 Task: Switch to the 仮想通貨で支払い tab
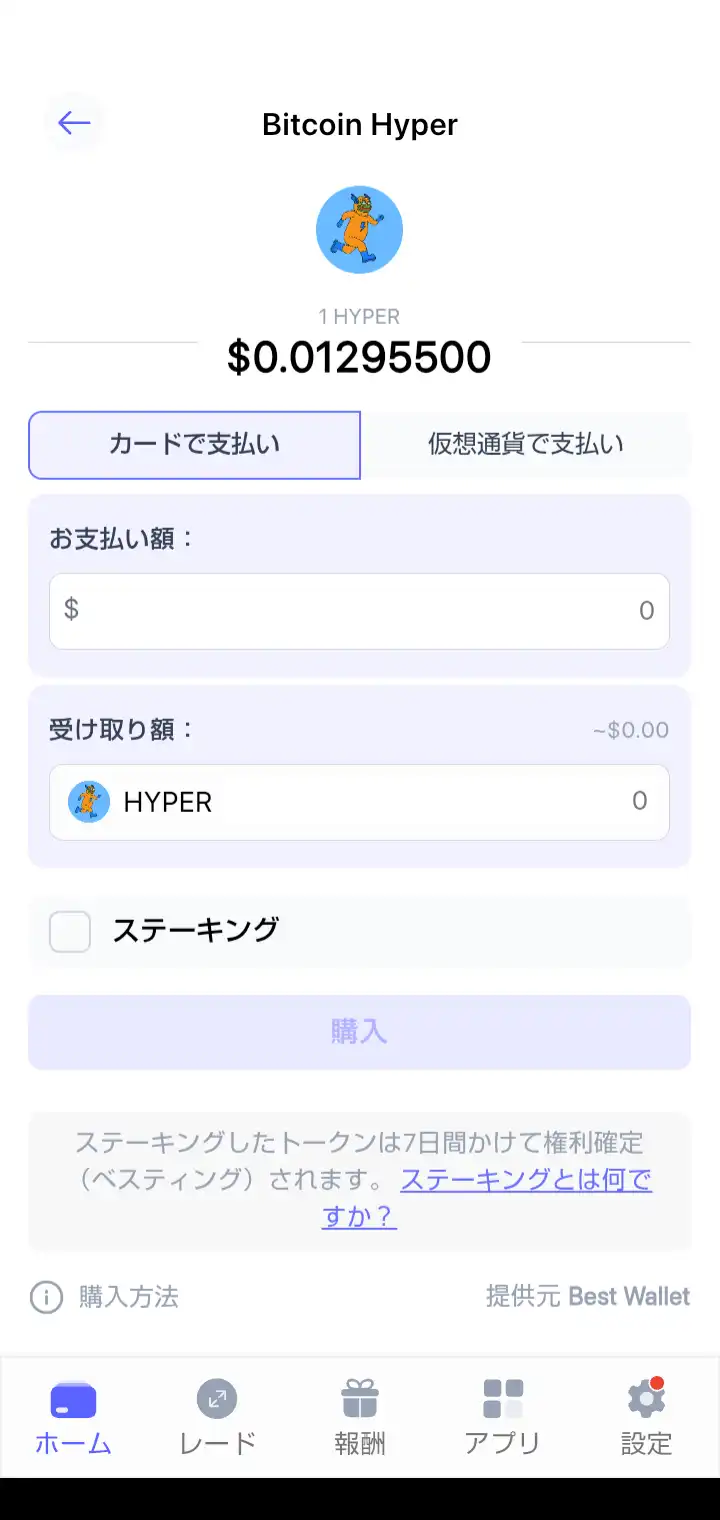pos(525,444)
